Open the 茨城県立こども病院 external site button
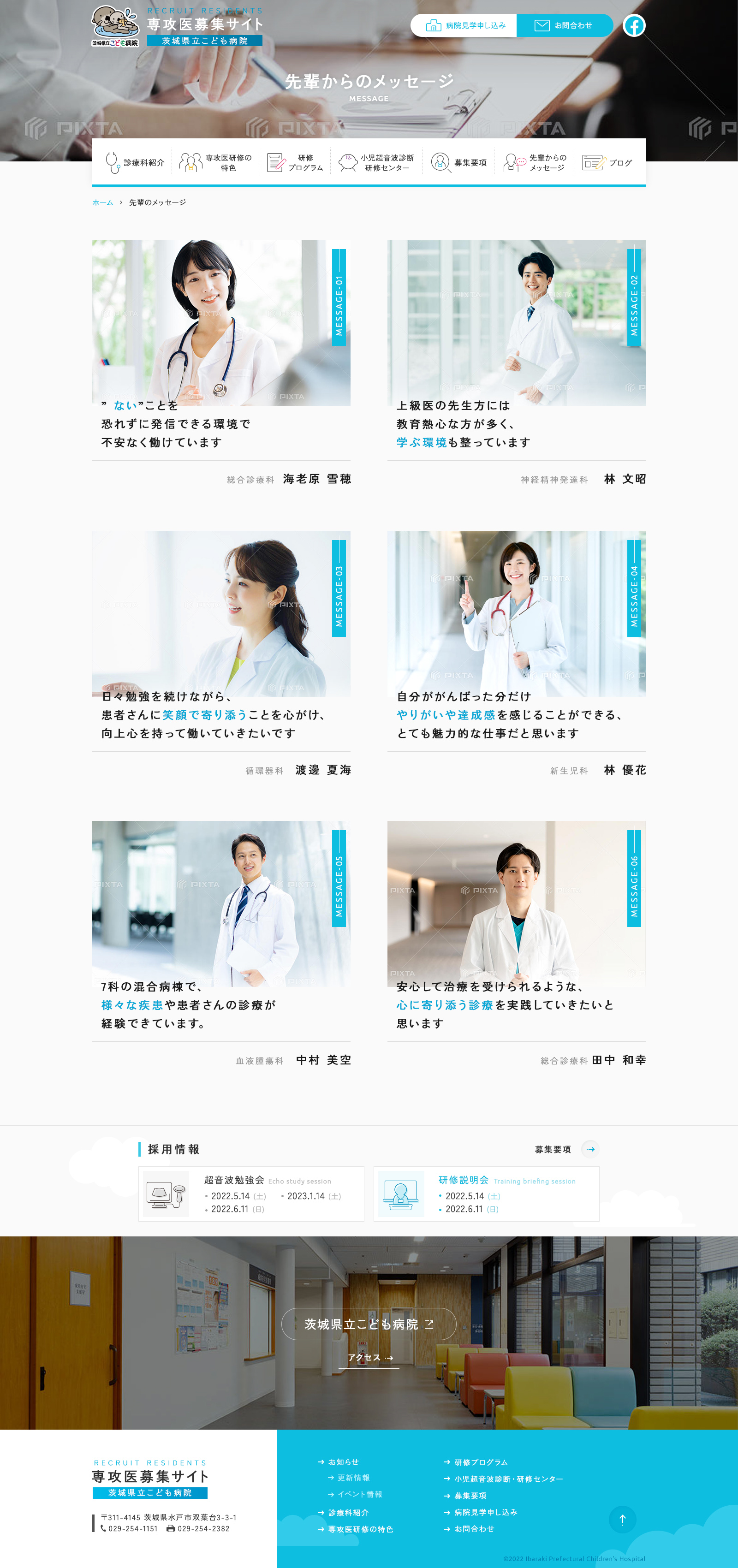Image resolution: width=738 pixels, height=1568 pixels. click(x=369, y=1324)
